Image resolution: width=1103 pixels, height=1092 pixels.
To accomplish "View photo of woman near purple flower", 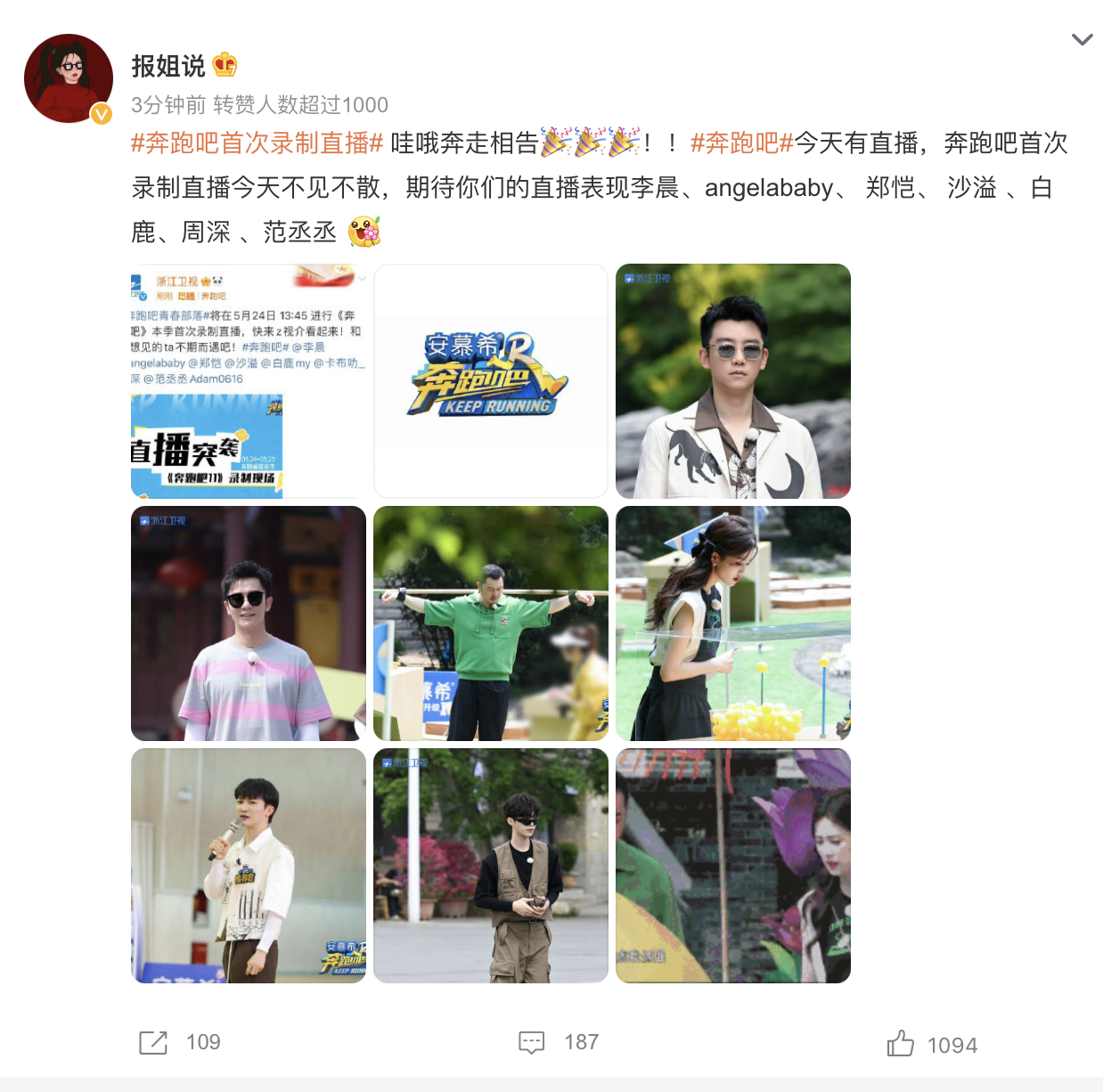I will tap(733, 866).
